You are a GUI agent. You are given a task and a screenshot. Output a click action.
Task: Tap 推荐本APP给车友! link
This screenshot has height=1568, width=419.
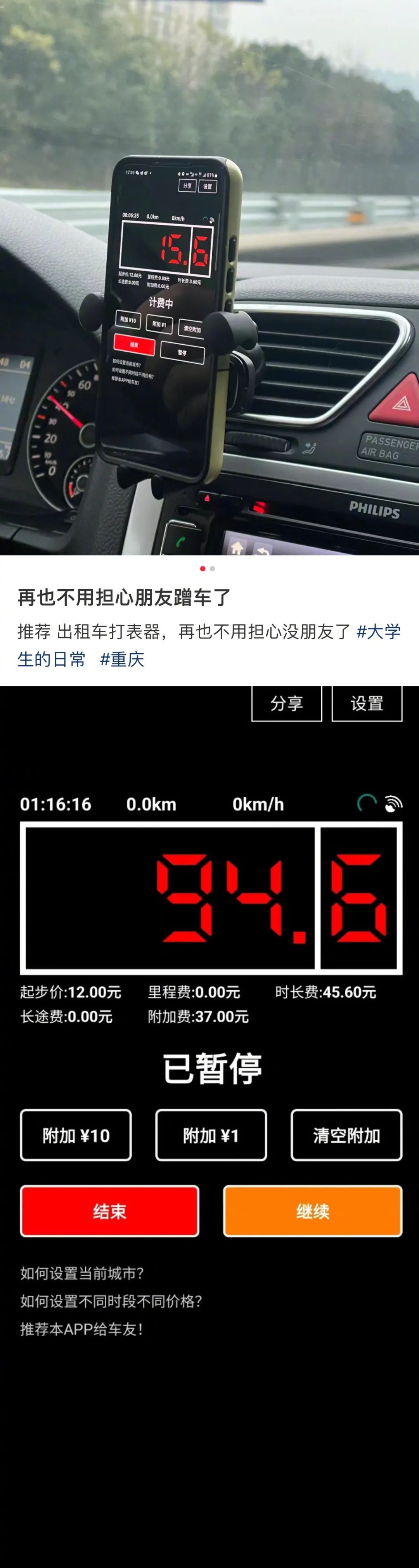(81, 1329)
